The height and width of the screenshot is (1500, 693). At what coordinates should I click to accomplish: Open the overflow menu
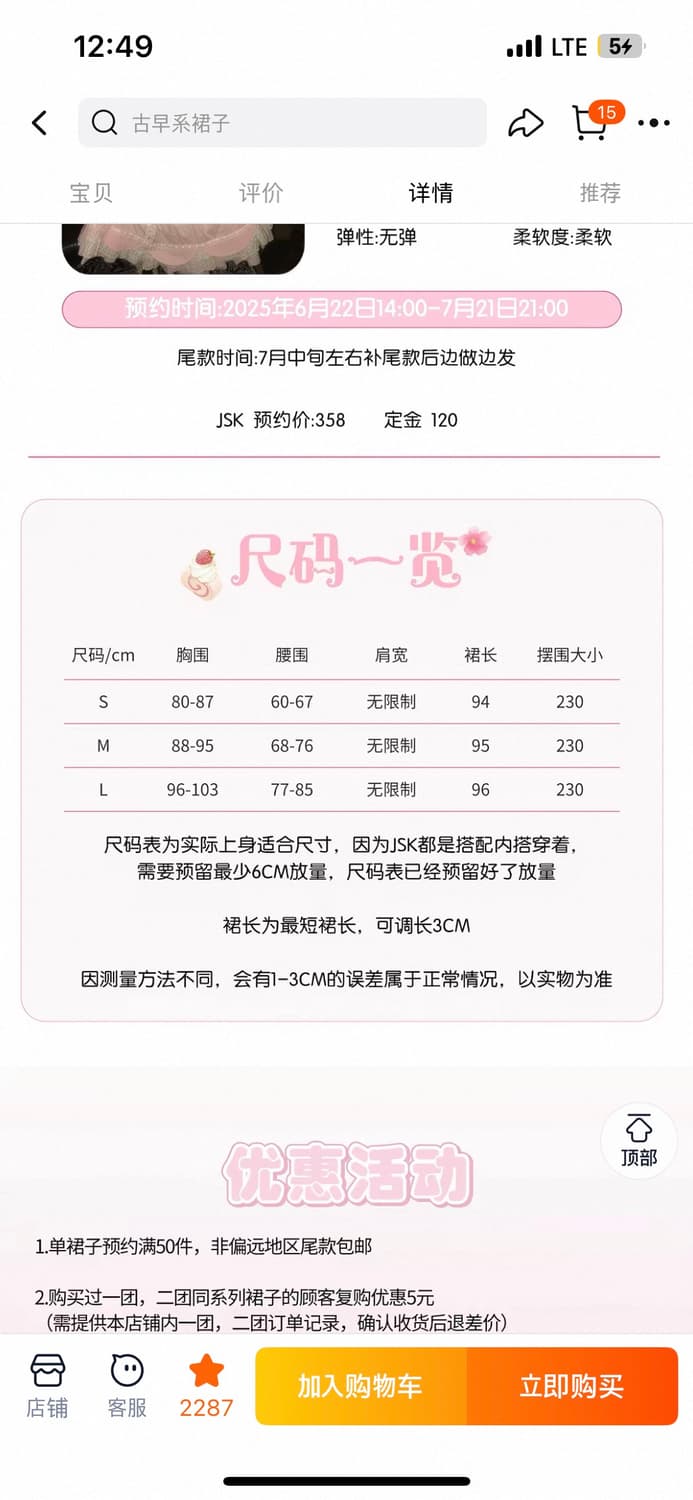(x=654, y=123)
